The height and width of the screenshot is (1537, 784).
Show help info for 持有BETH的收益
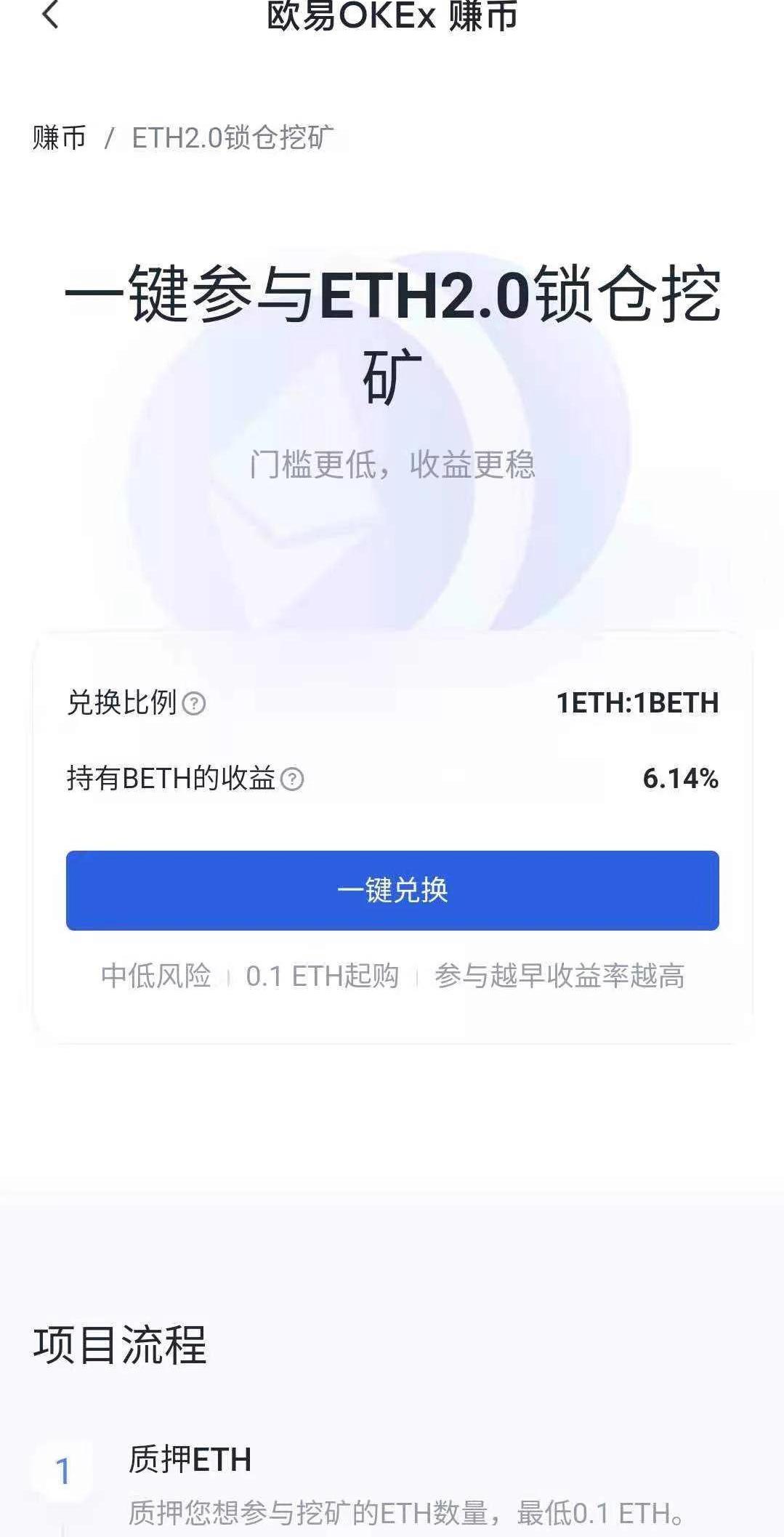[292, 779]
